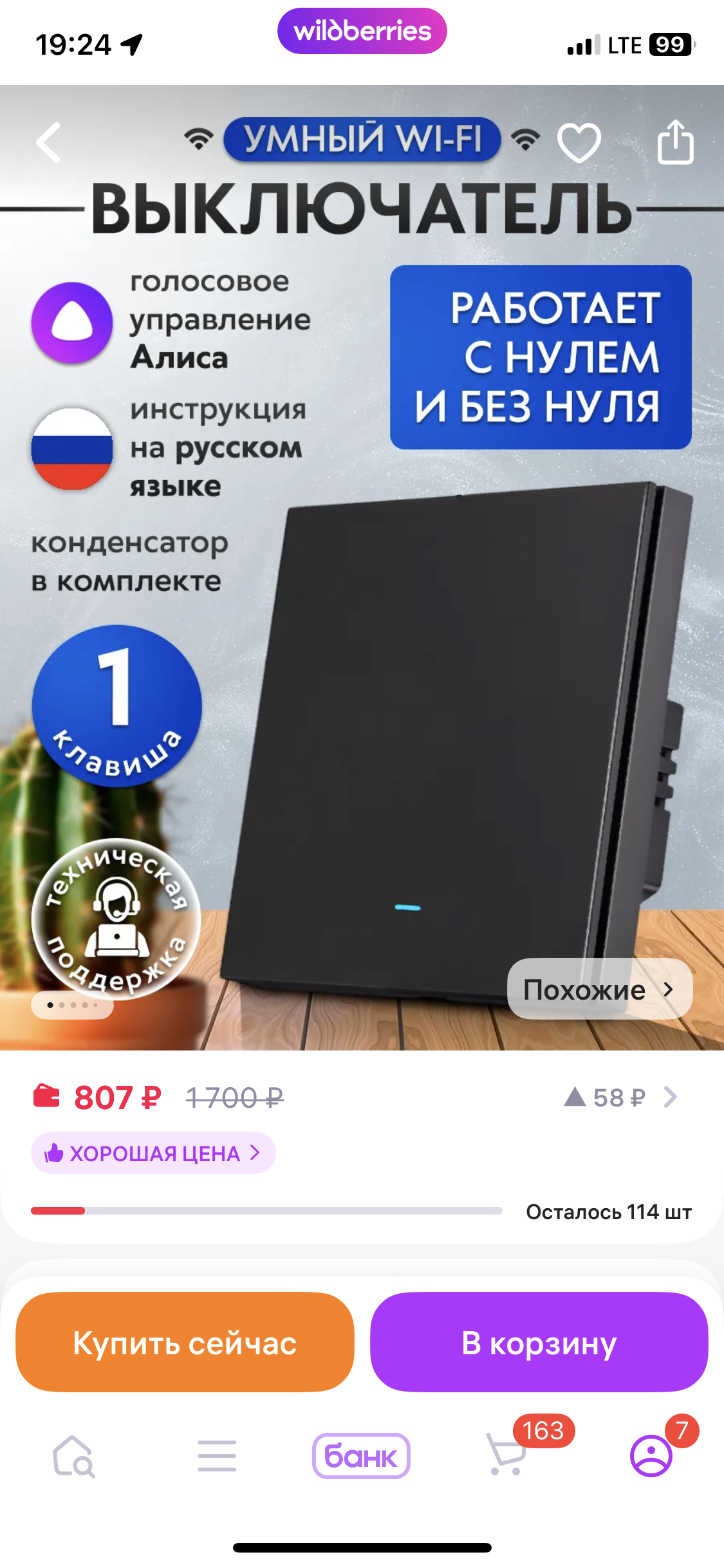724x1568 pixels.
Task: Go back with the arrow icon
Action: coord(49,142)
